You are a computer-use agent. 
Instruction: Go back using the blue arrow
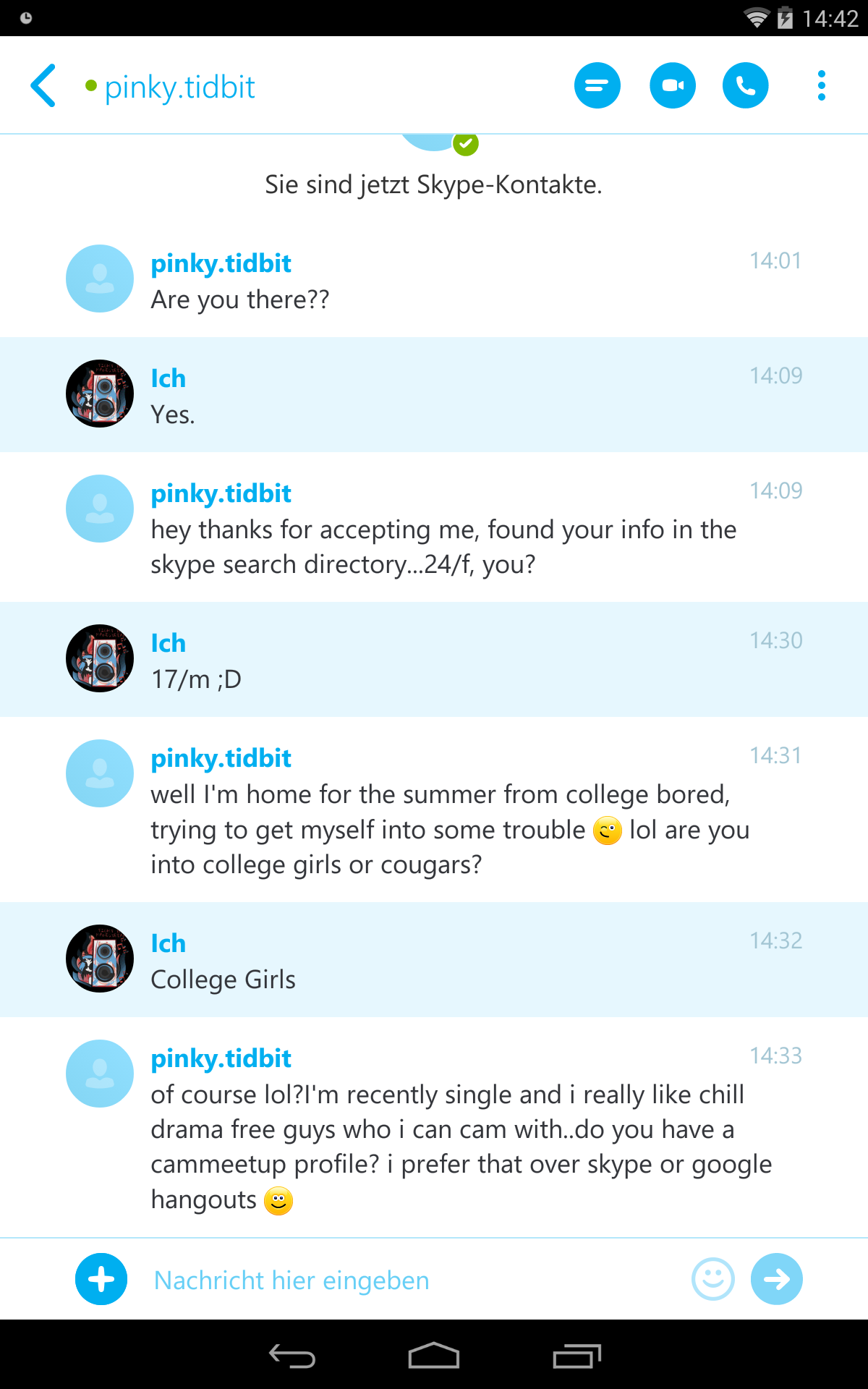[43, 85]
